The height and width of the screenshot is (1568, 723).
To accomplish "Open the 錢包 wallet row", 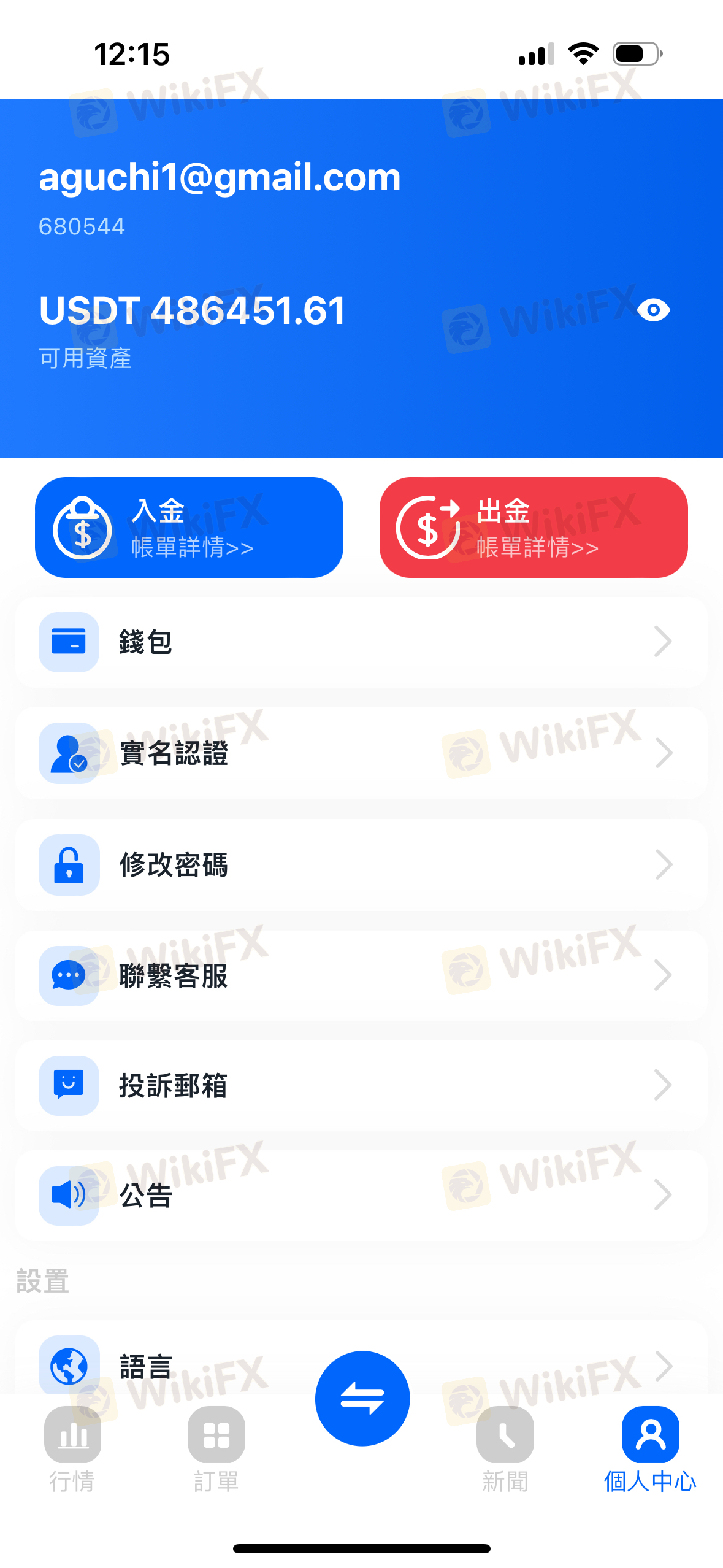I will (361, 642).
